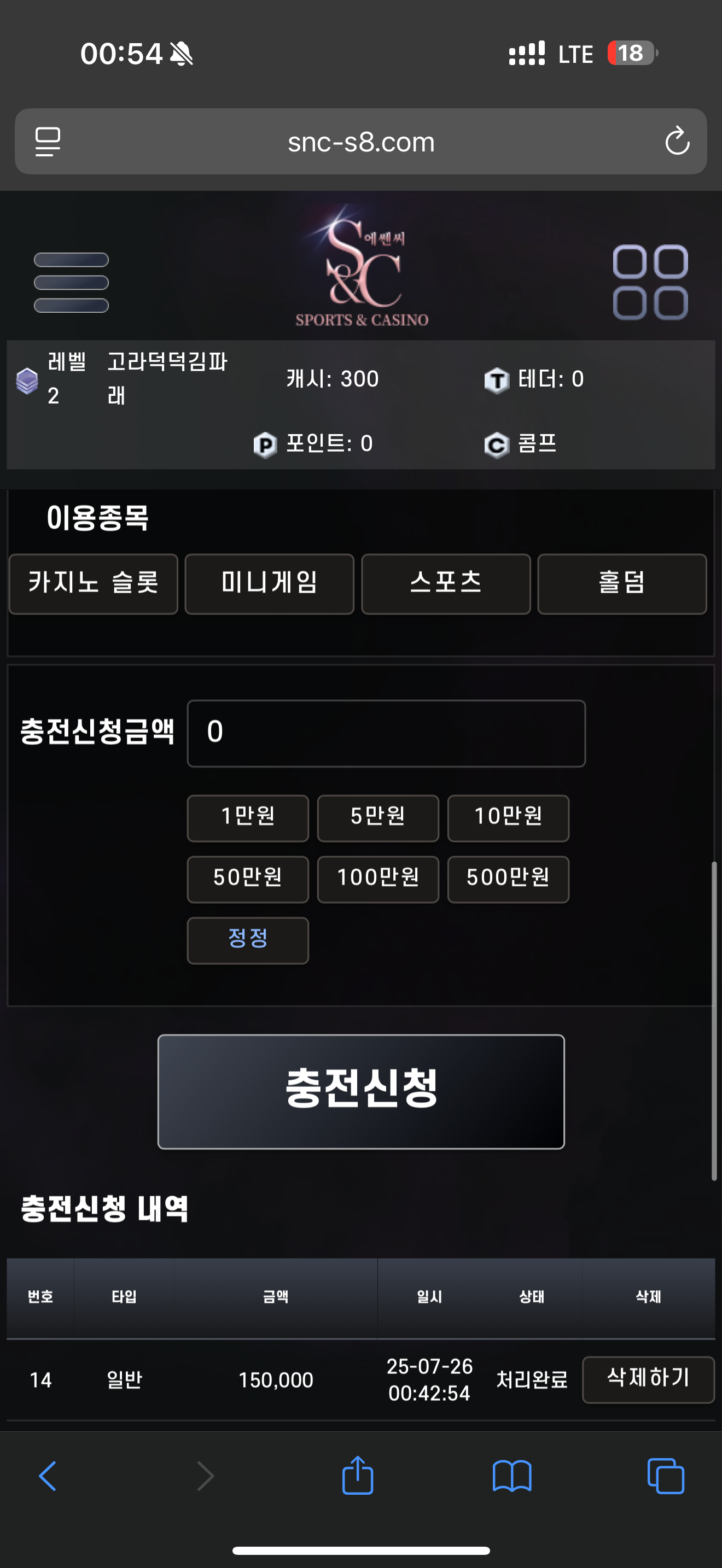Screen dimensions: 722x1568
Task: Open the Safari share sheet
Action: 357,1475
